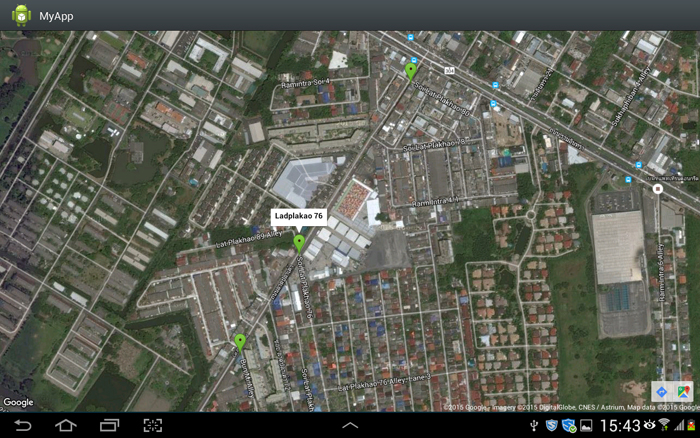Show recent apps
Viewport: 700px width, 438px height.
pyautogui.click(x=109, y=426)
